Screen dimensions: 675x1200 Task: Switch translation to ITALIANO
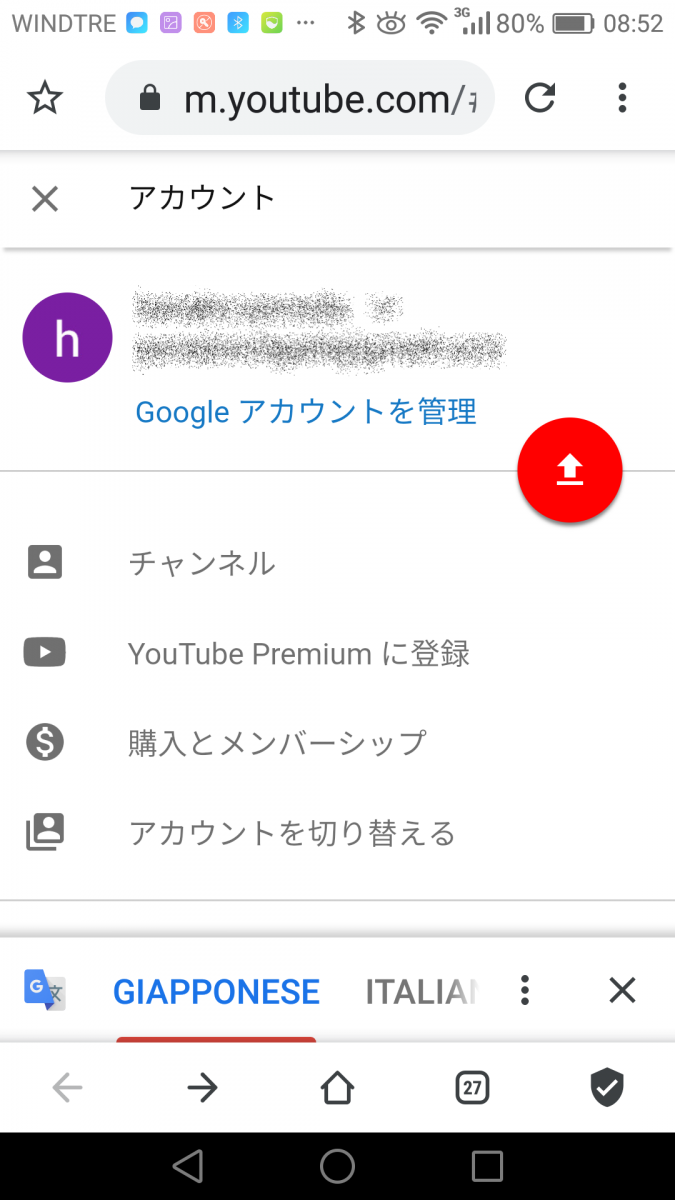pos(420,991)
